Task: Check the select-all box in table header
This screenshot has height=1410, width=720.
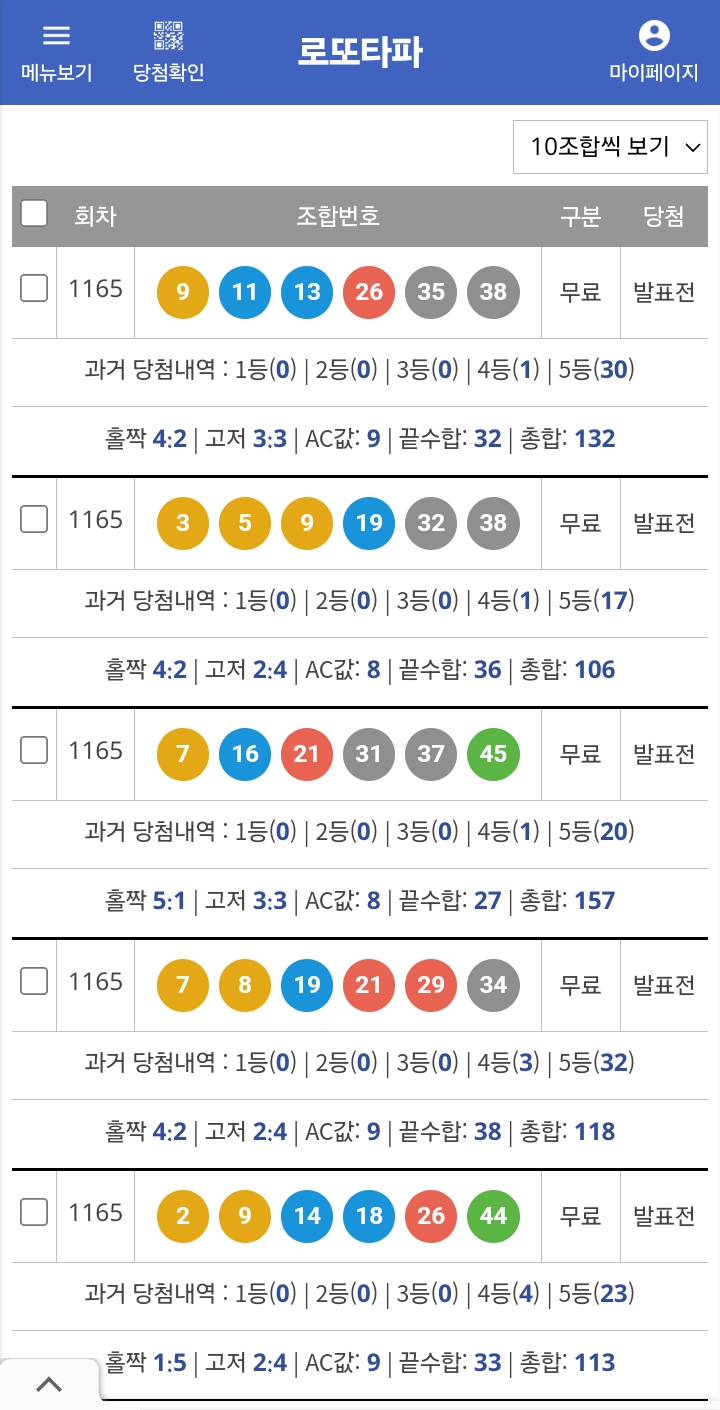Action: coord(34,213)
